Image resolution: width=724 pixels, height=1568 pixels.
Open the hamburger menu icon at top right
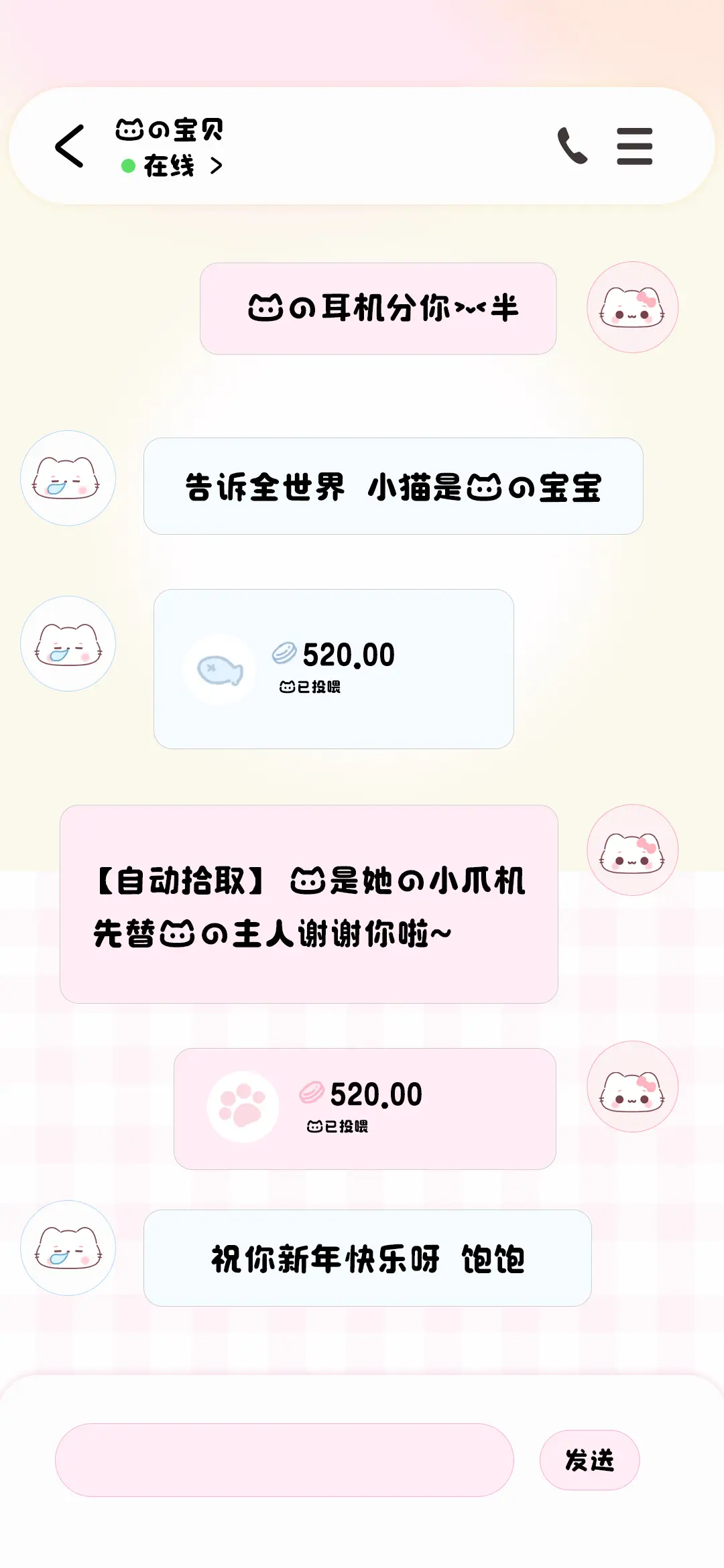tap(634, 147)
